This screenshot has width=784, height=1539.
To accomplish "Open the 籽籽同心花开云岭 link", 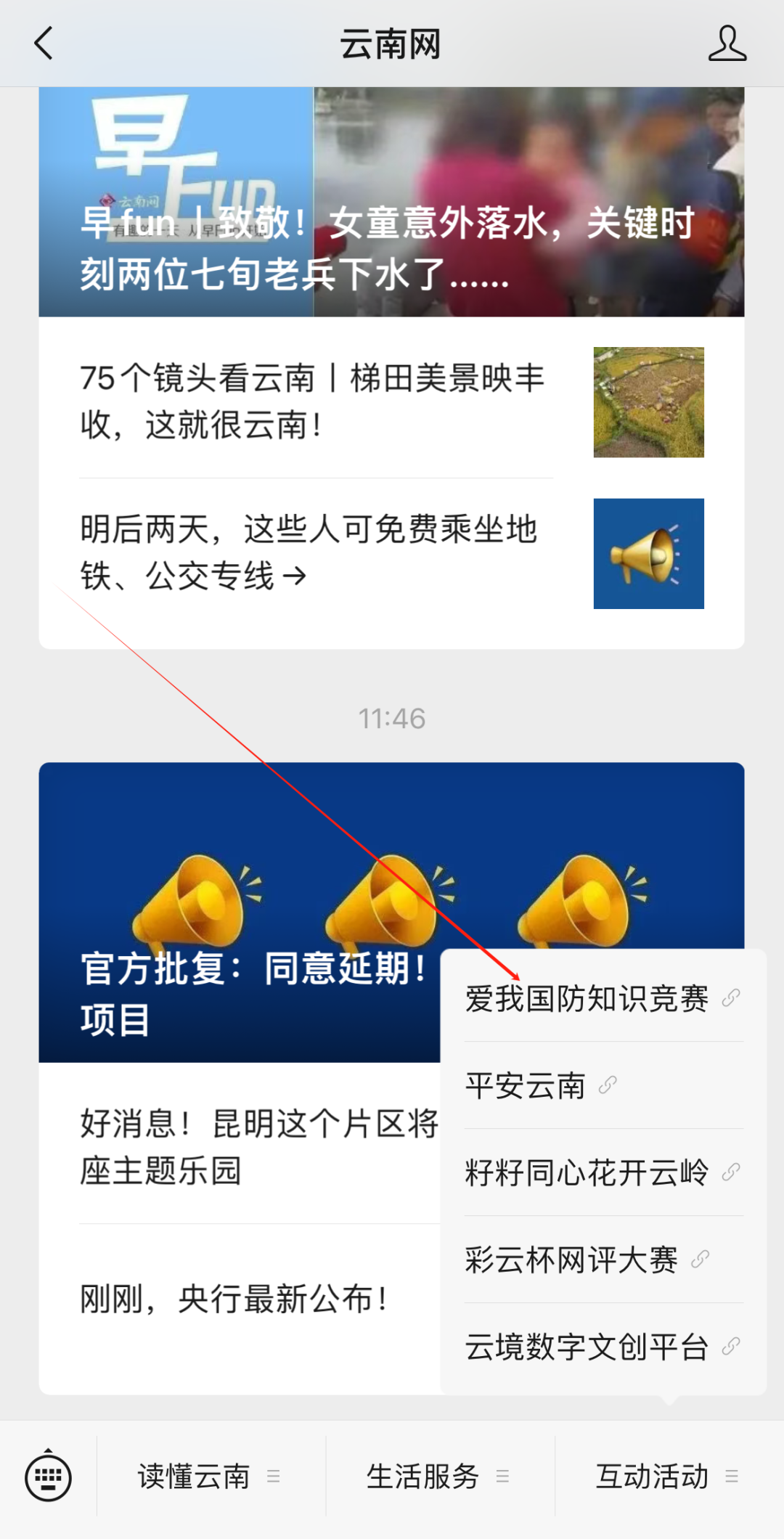I will (x=603, y=1173).
